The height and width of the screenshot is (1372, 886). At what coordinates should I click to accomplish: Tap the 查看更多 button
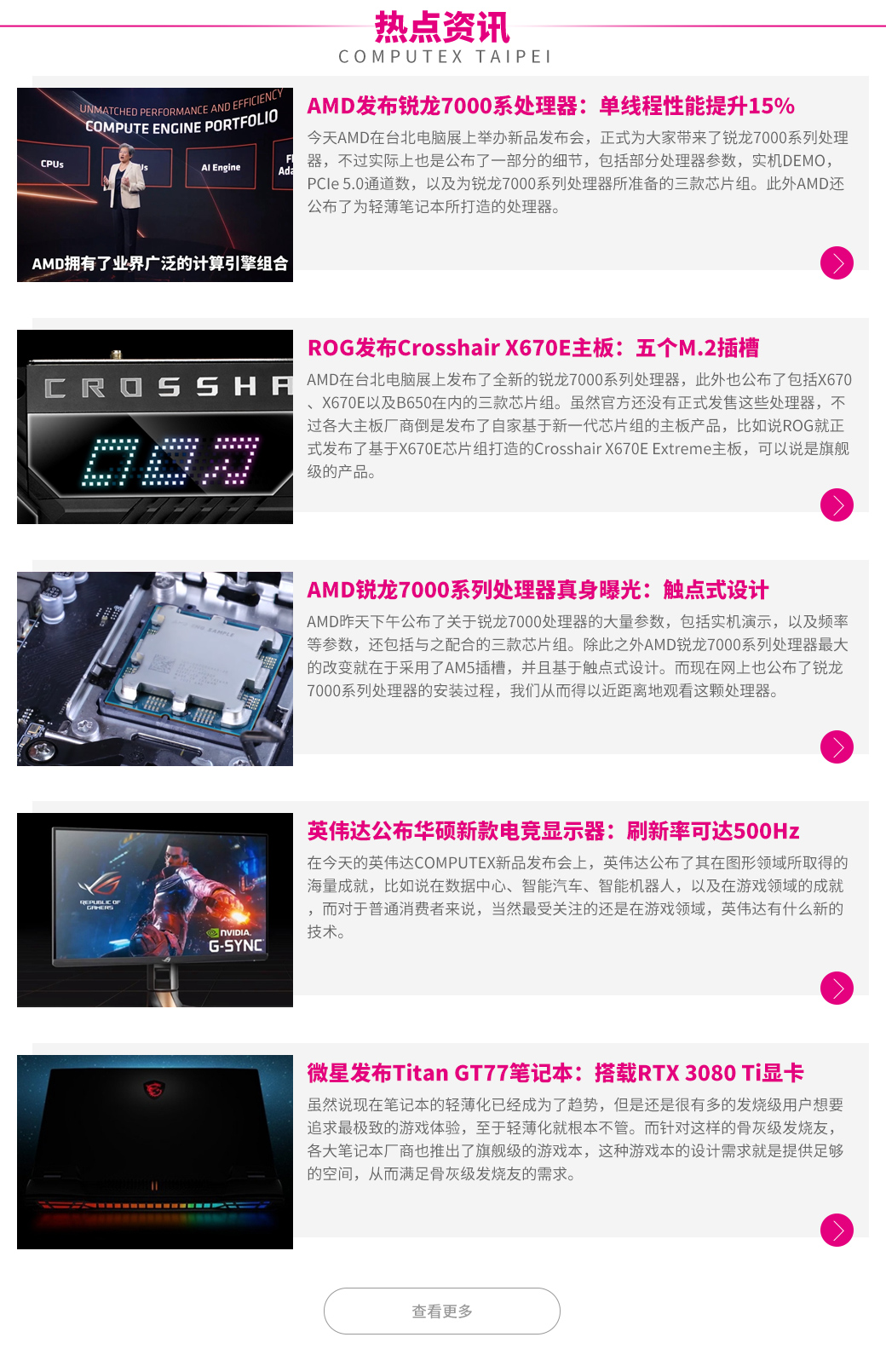(441, 1311)
